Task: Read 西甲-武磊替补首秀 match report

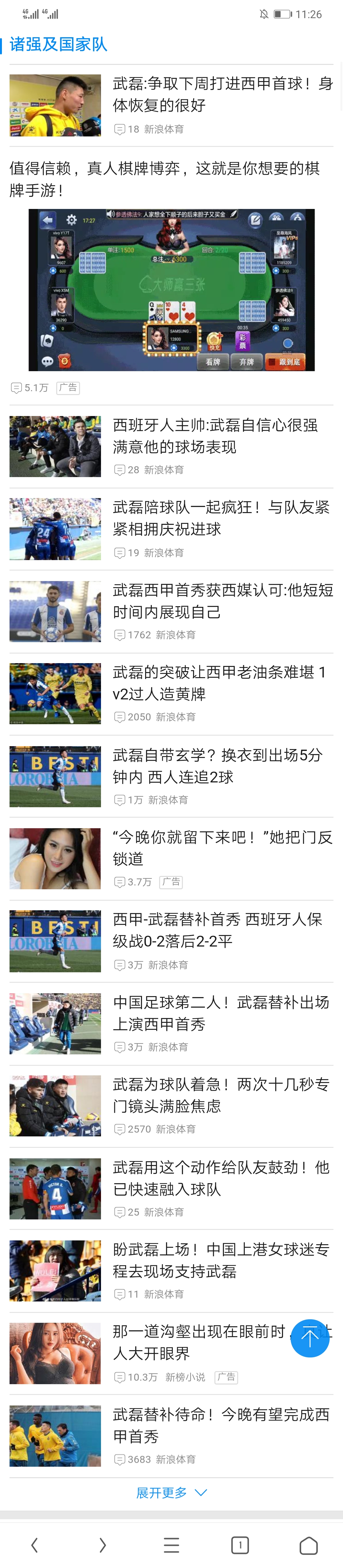Action: (x=218, y=930)
